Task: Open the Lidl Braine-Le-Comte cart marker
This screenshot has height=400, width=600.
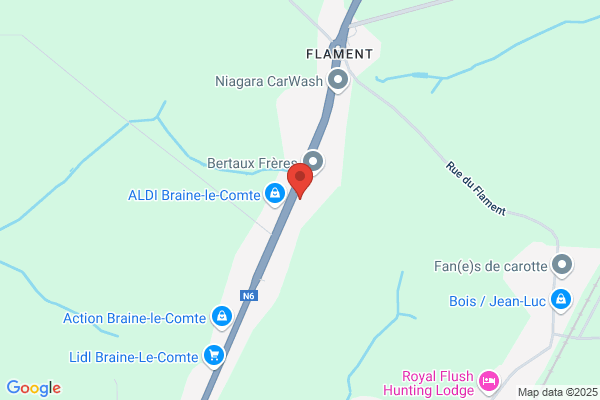Action: [214, 356]
